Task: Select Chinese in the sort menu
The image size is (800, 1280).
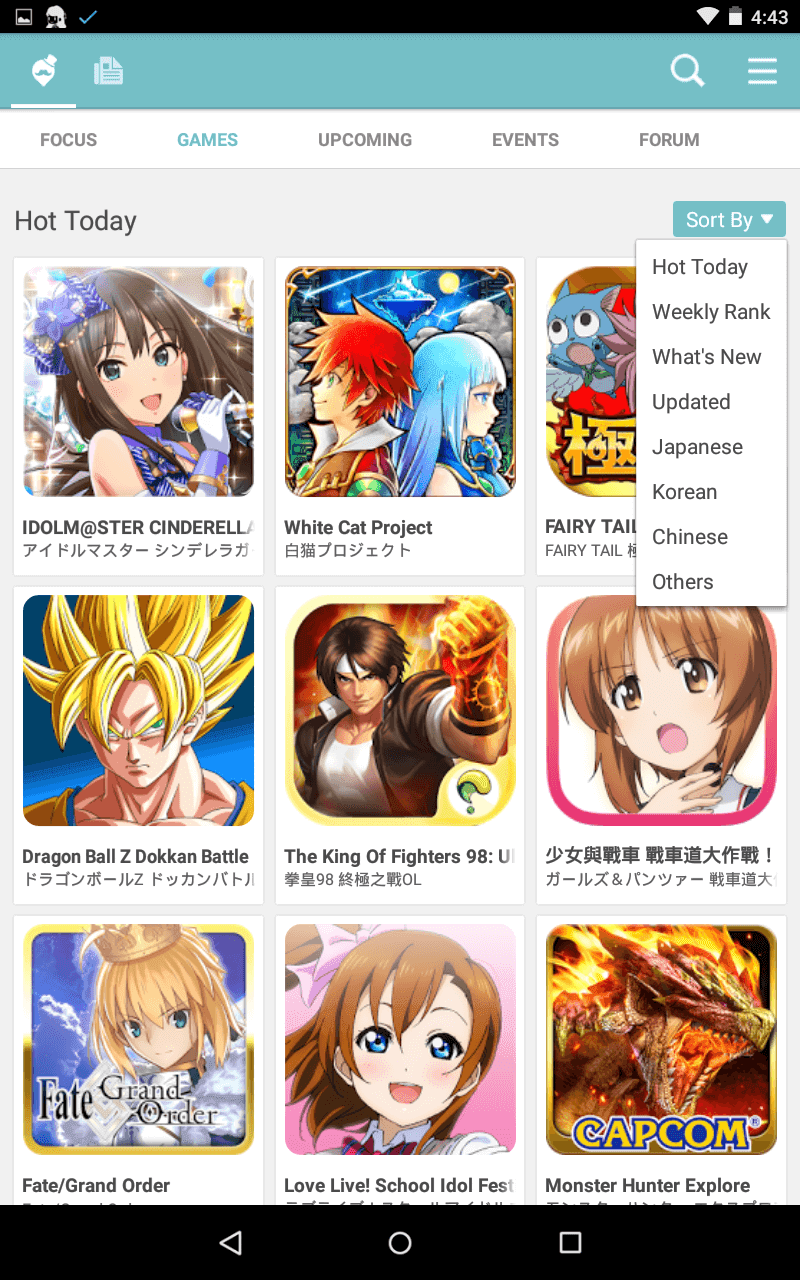Action: click(x=689, y=537)
